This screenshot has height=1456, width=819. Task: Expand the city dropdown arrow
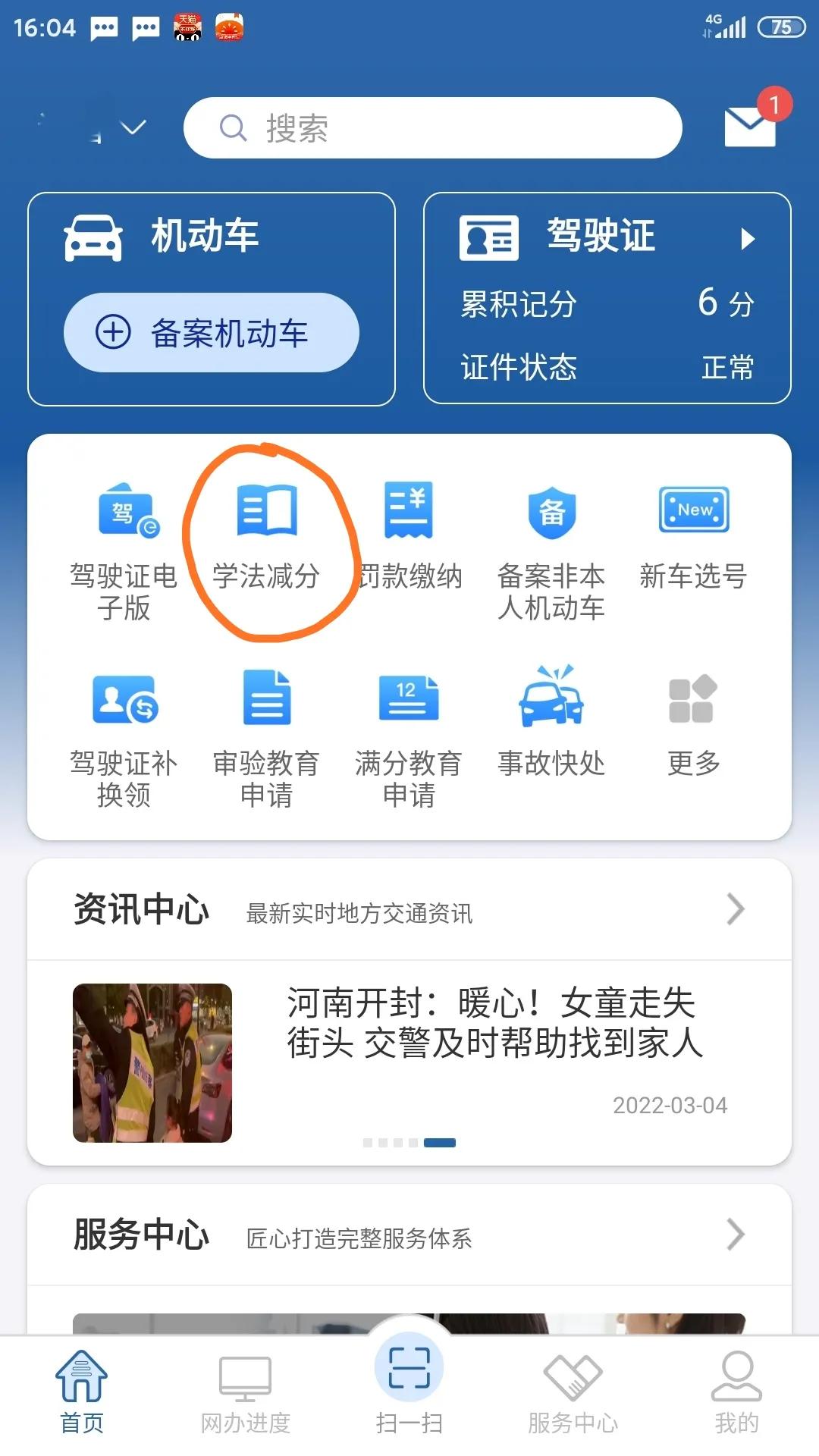133,127
